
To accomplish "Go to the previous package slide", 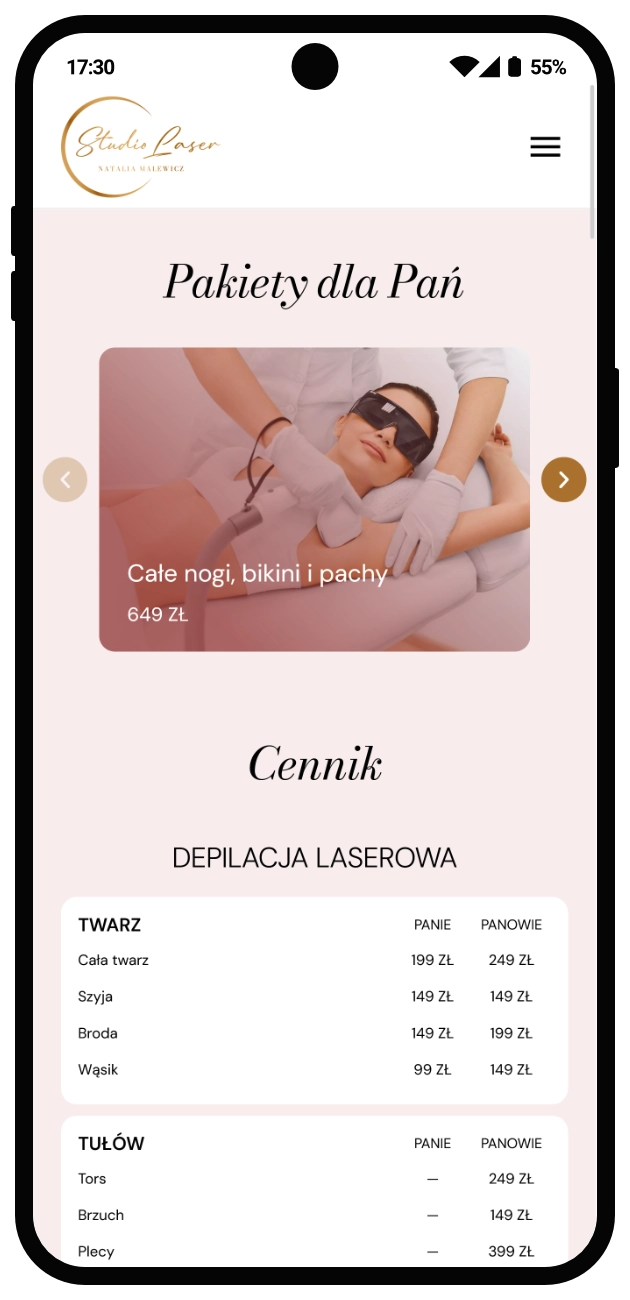I will coord(65,480).
